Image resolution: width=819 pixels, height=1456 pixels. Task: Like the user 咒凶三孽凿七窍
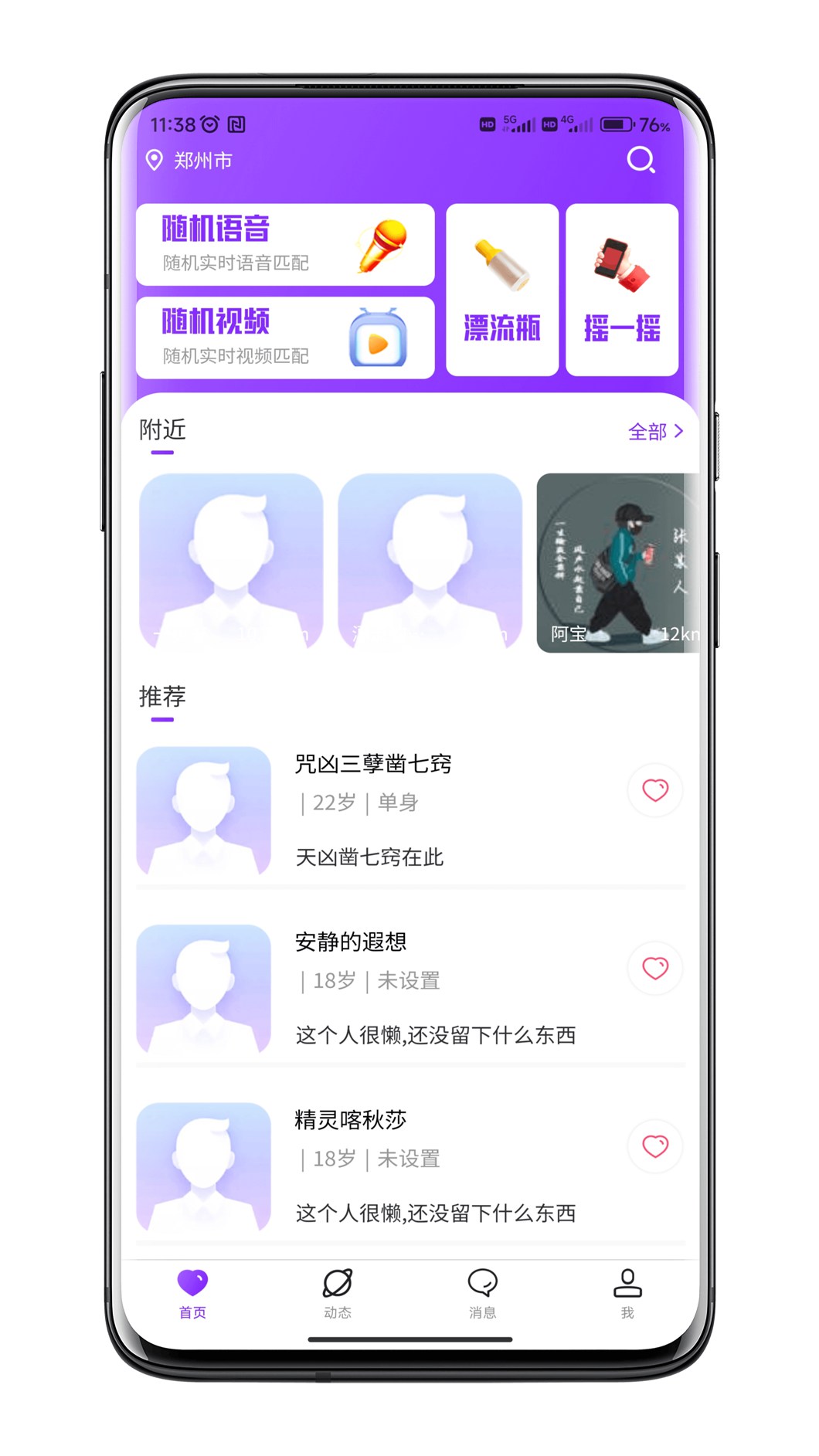click(655, 790)
